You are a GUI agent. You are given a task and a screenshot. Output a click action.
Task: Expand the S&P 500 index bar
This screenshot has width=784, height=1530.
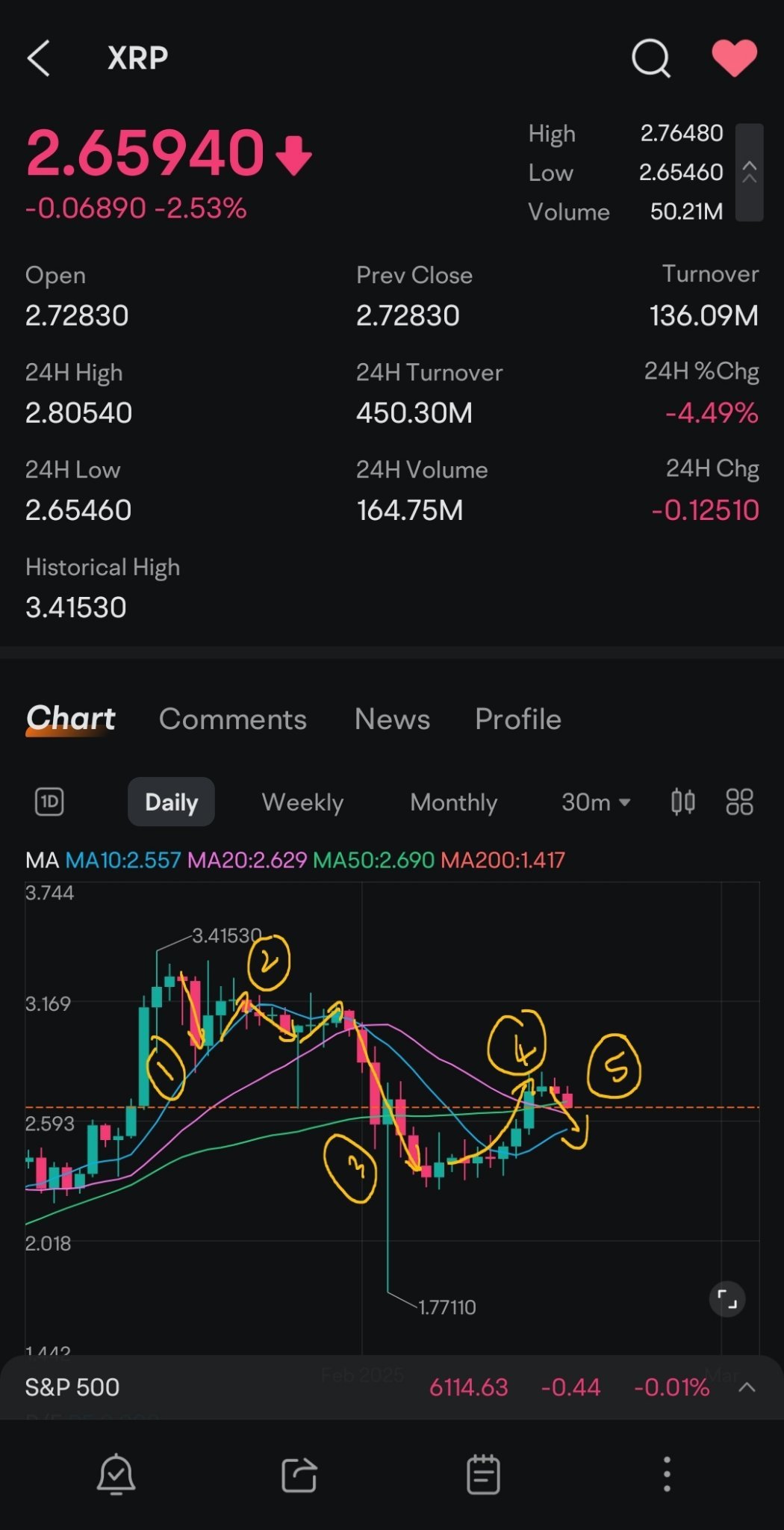747,1387
